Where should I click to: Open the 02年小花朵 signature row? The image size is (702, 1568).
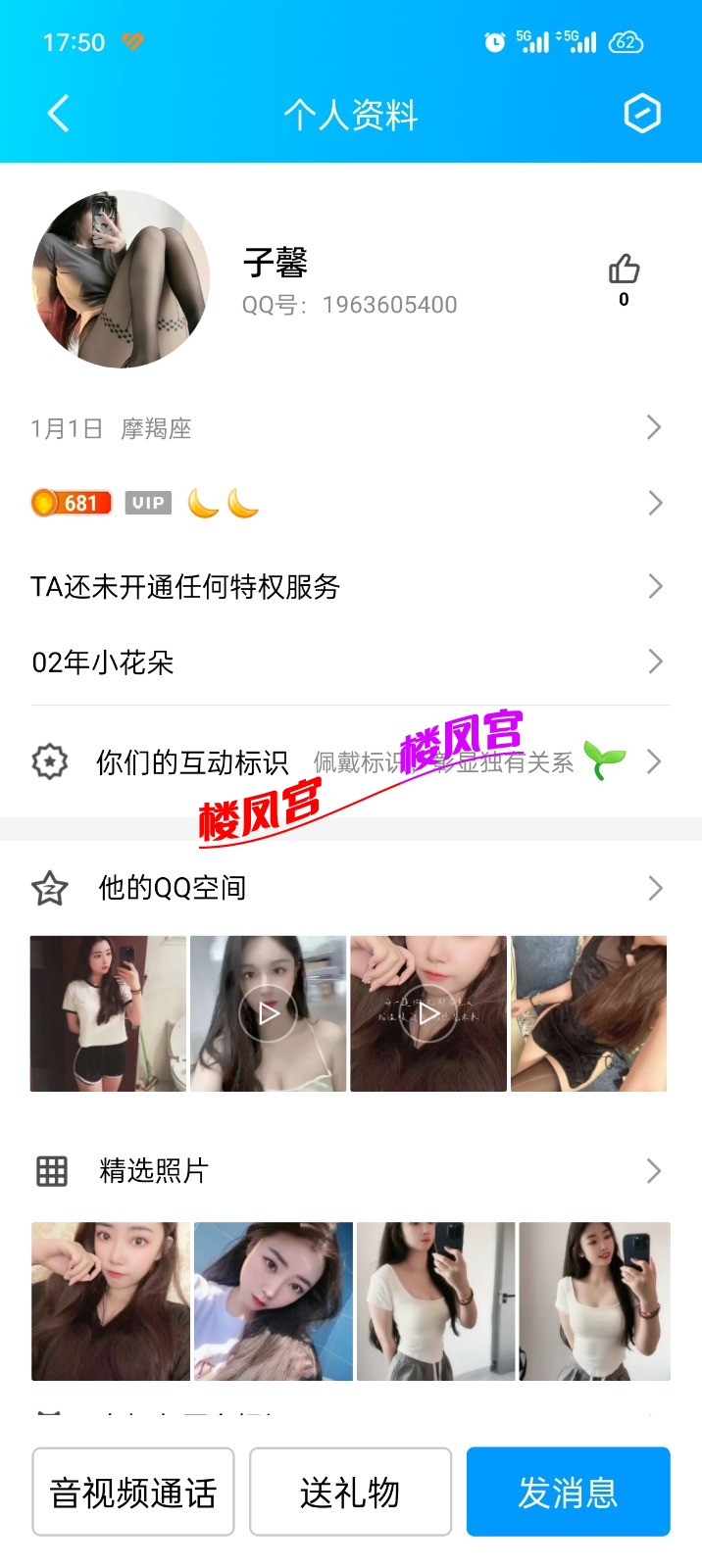coord(349,662)
